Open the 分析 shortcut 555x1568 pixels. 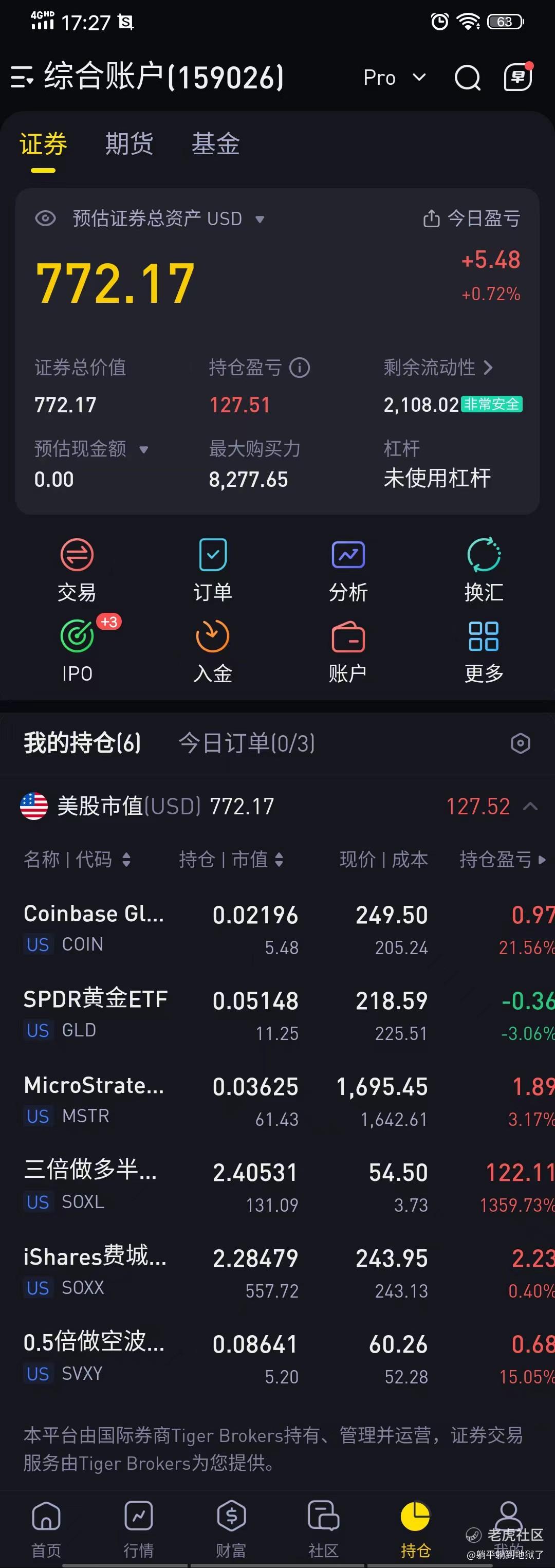point(348,570)
